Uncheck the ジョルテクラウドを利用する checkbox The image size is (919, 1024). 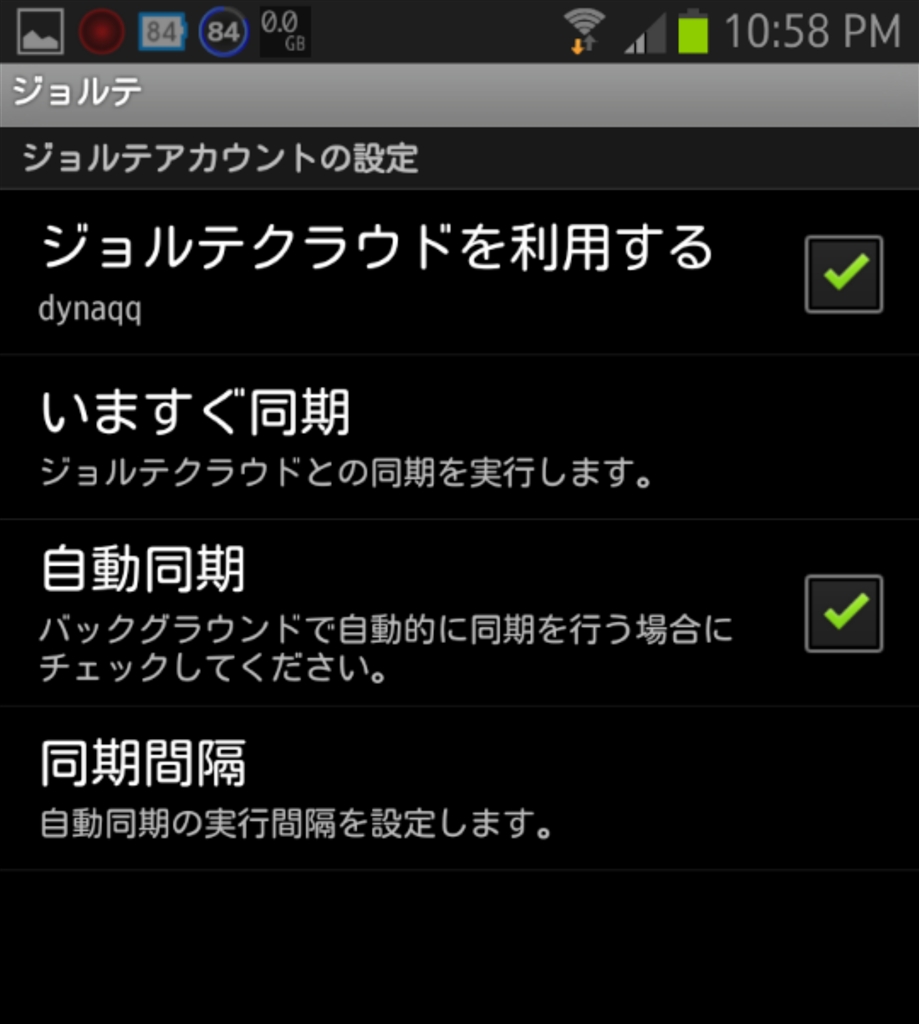(843, 274)
